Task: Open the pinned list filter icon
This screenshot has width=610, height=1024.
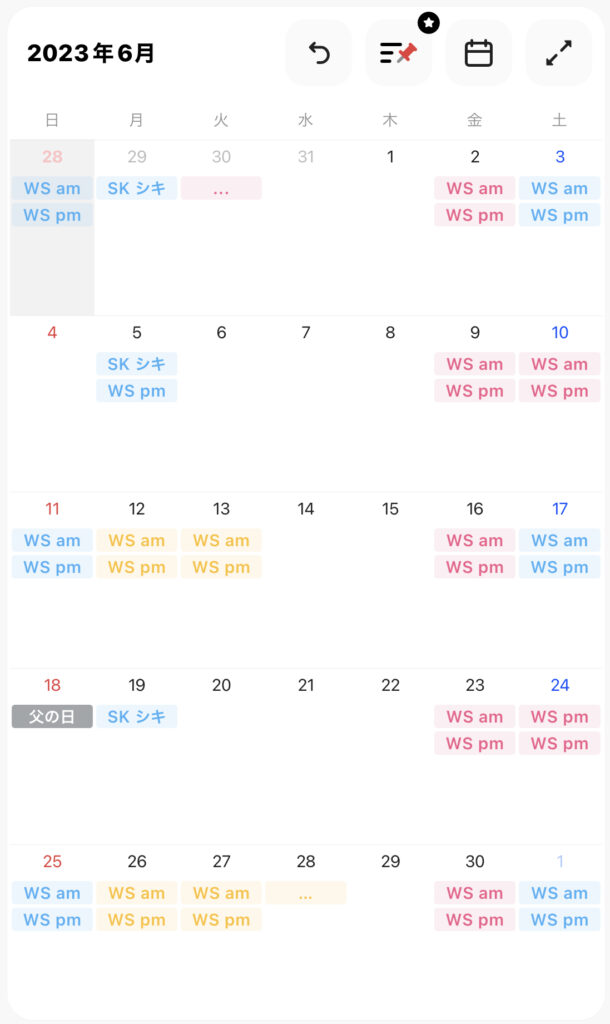Action: coord(398,53)
